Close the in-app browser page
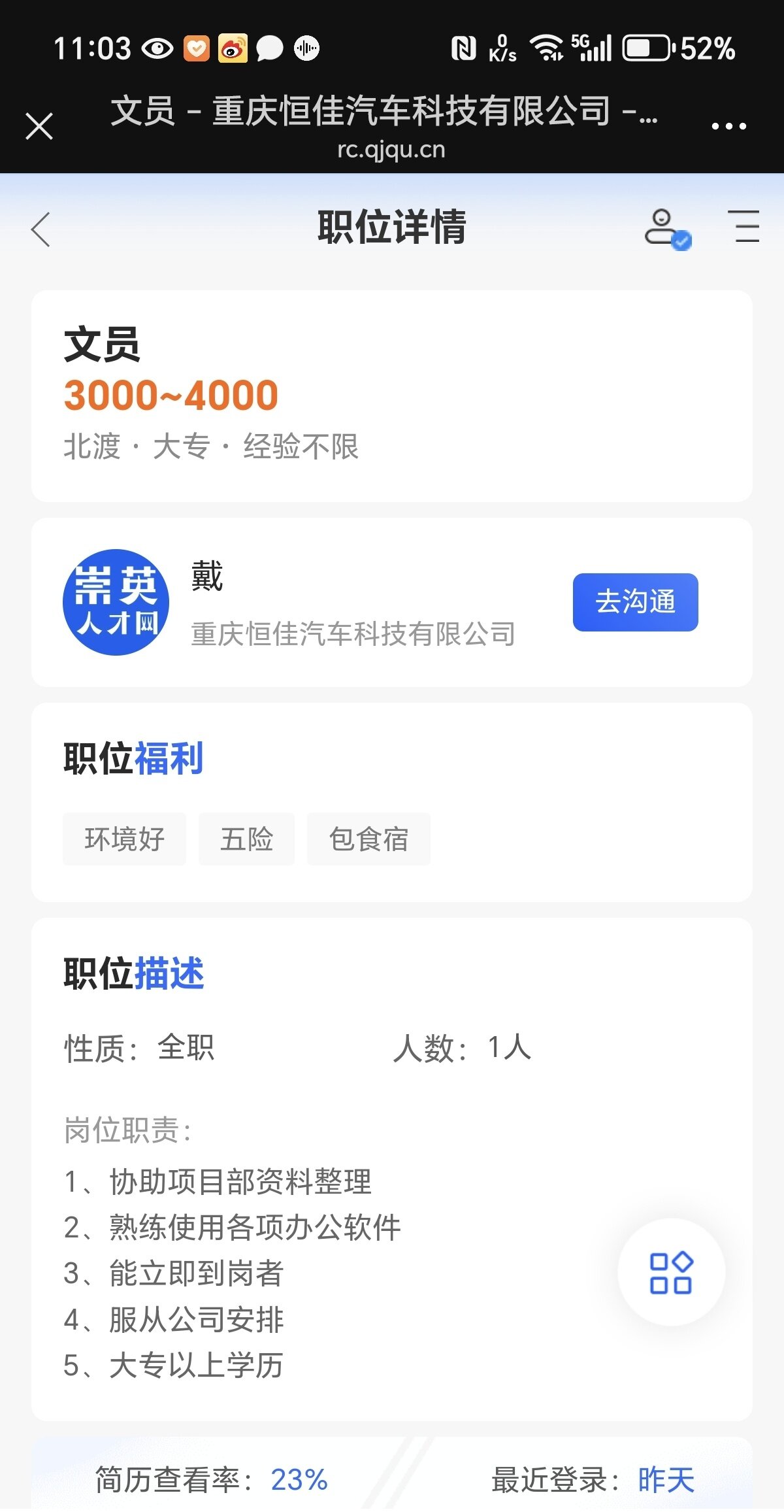The image size is (784, 1512). tap(39, 126)
